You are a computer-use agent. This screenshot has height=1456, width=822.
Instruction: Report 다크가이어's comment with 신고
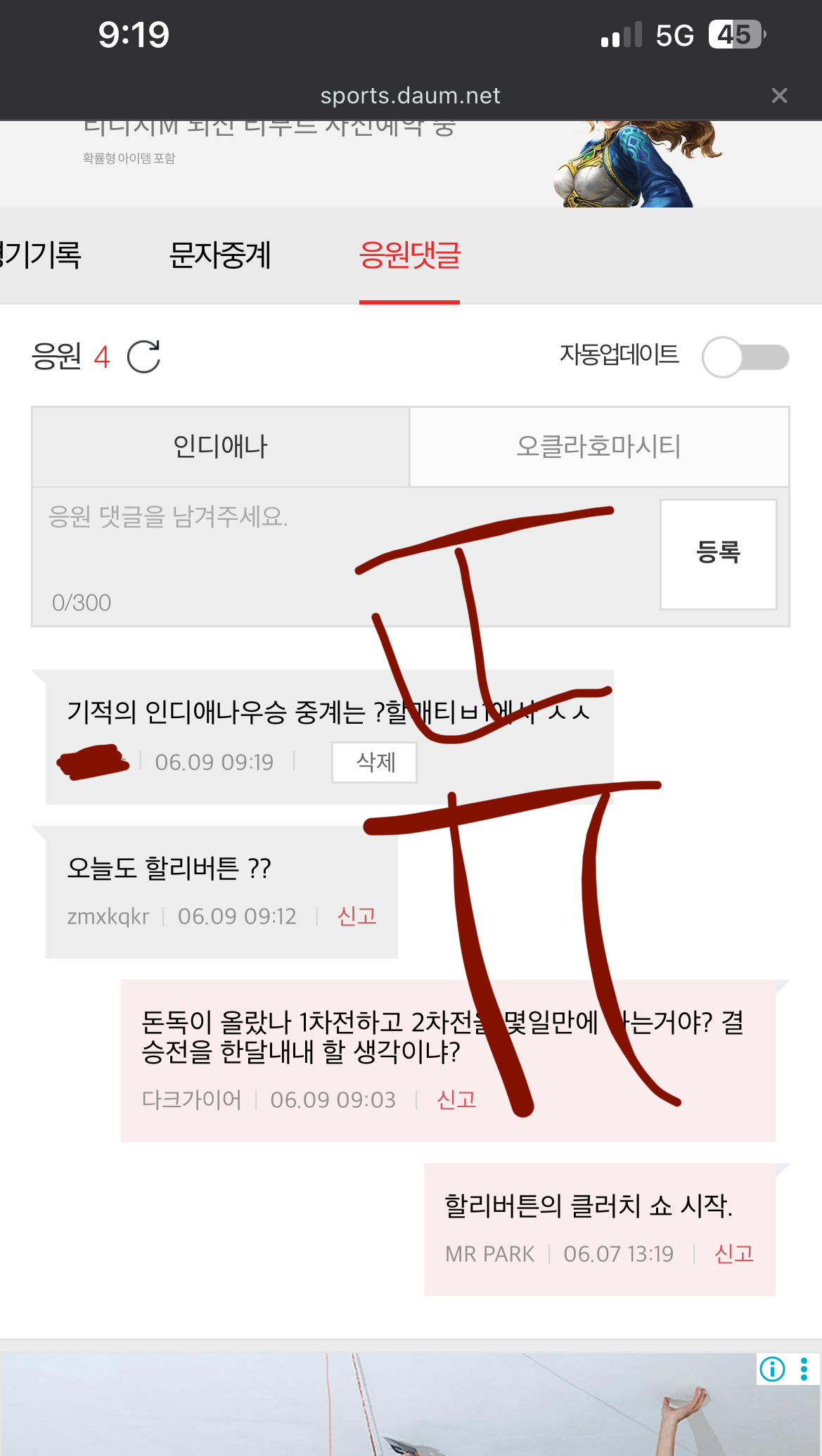(x=456, y=1099)
